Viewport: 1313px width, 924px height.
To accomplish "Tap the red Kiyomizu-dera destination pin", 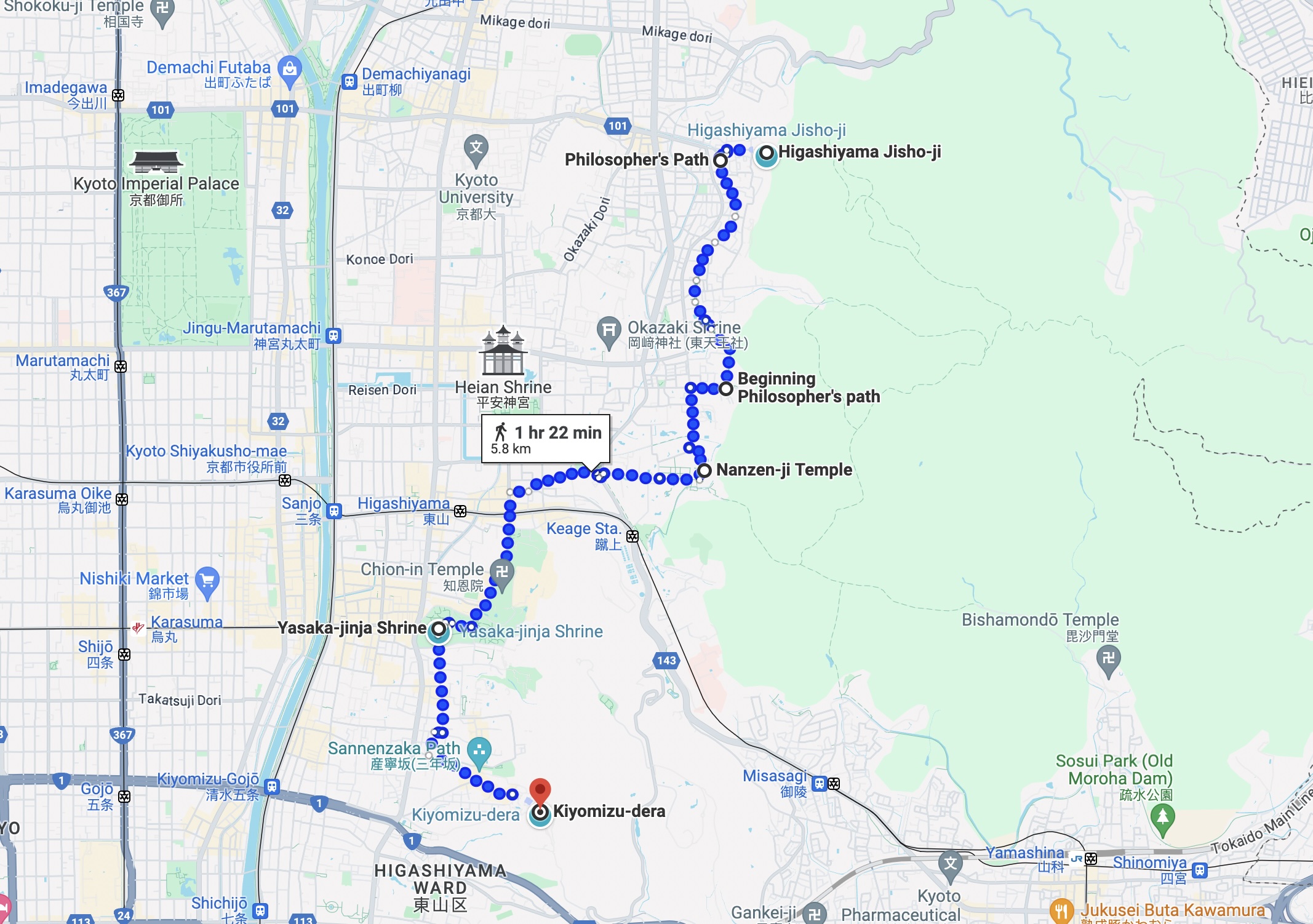I will click(540, 791).
